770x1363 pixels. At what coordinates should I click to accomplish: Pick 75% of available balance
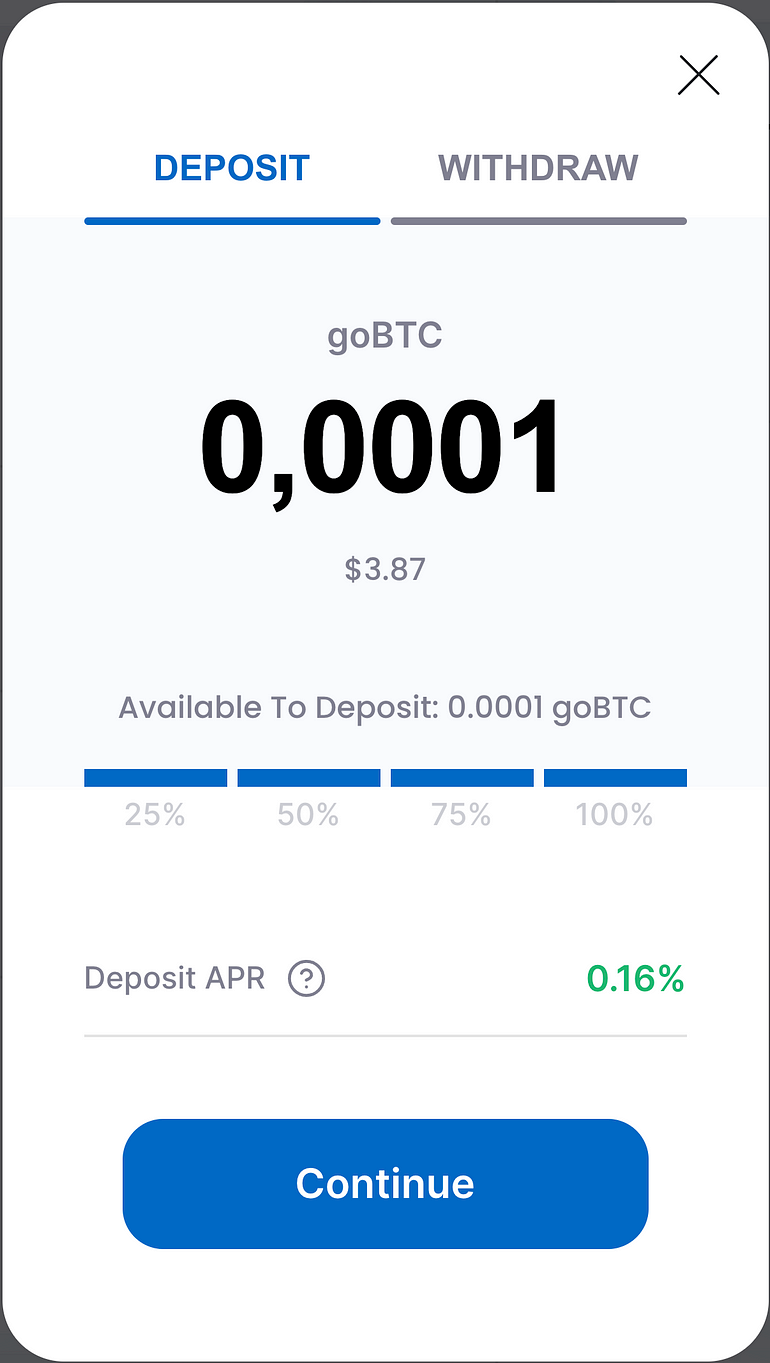coord(461,800)
